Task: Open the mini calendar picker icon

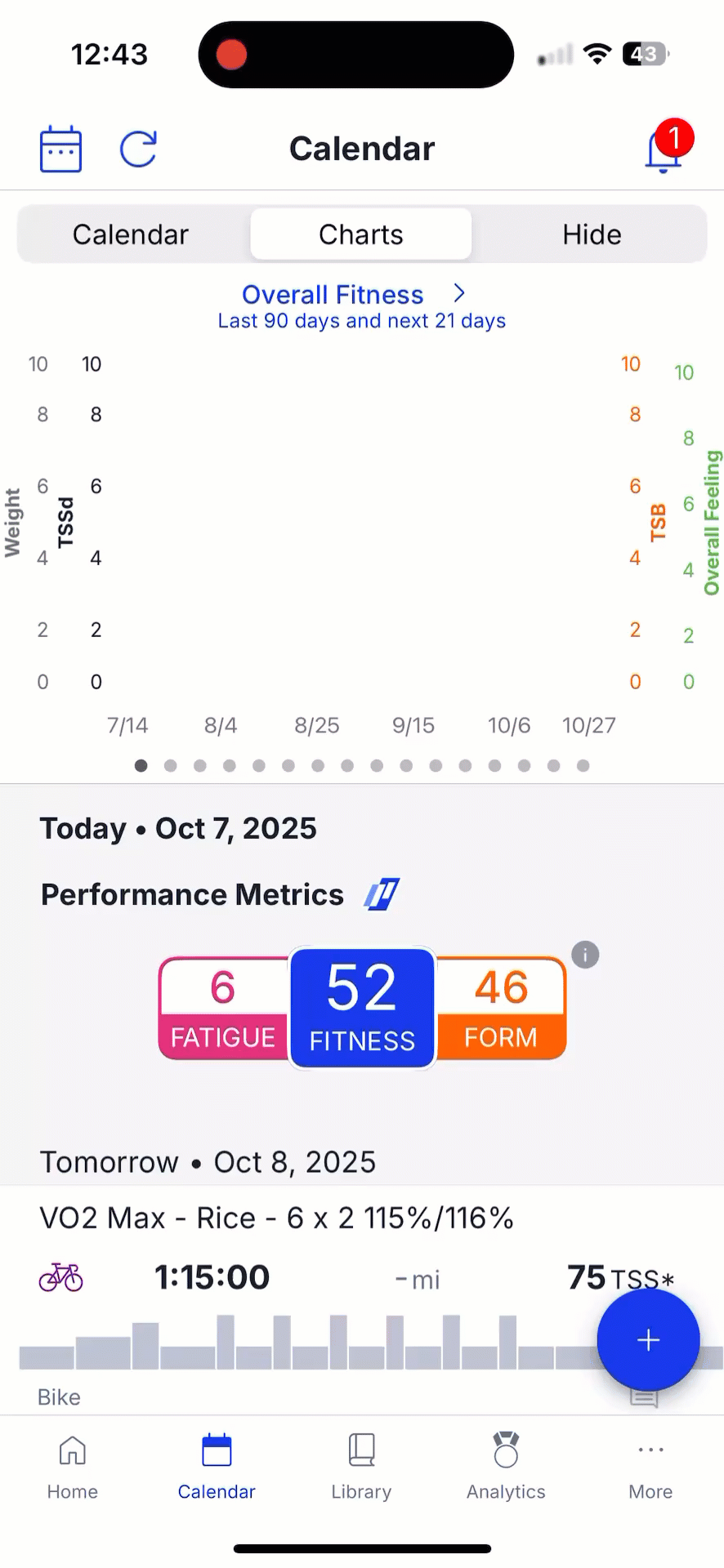Action: pos(60,148)
